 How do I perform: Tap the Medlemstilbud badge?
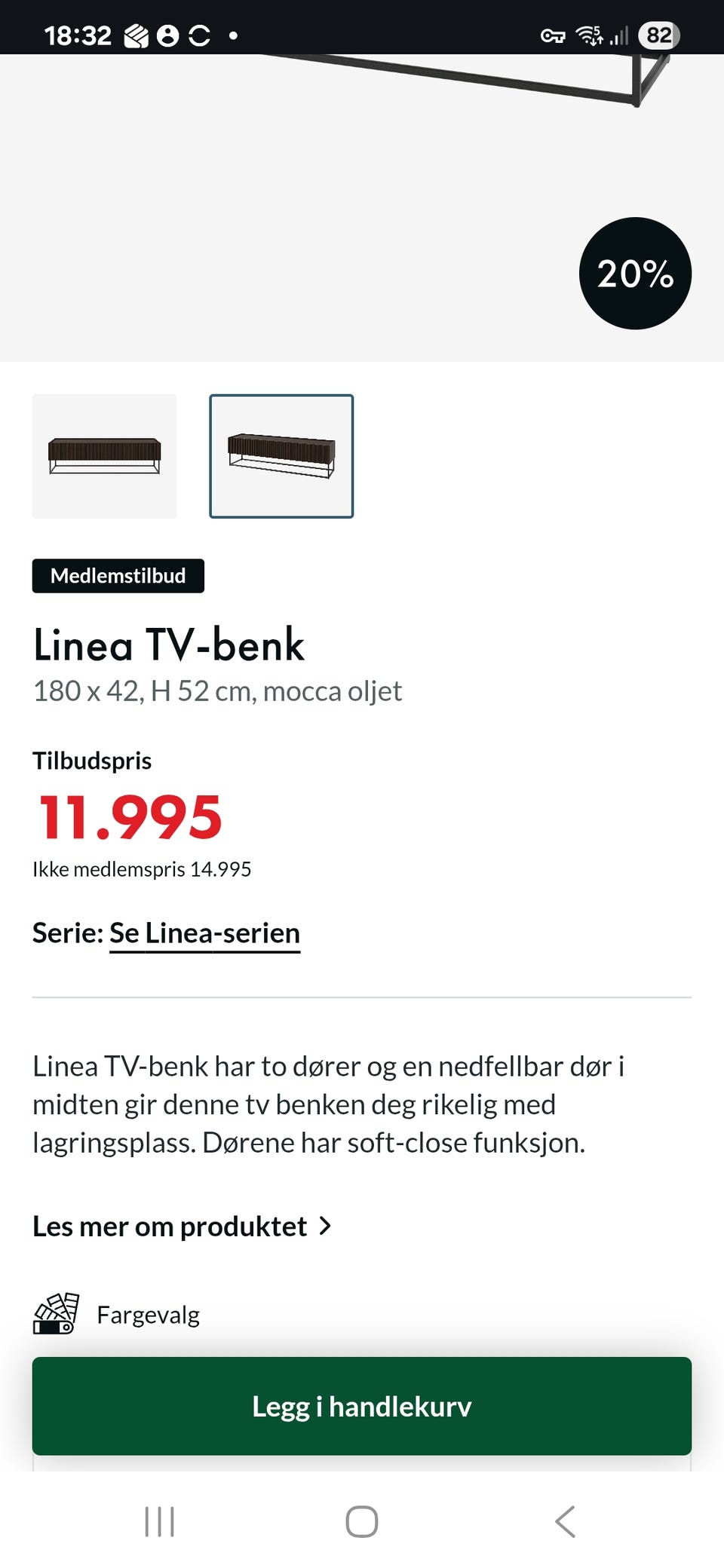click(118, 576)
